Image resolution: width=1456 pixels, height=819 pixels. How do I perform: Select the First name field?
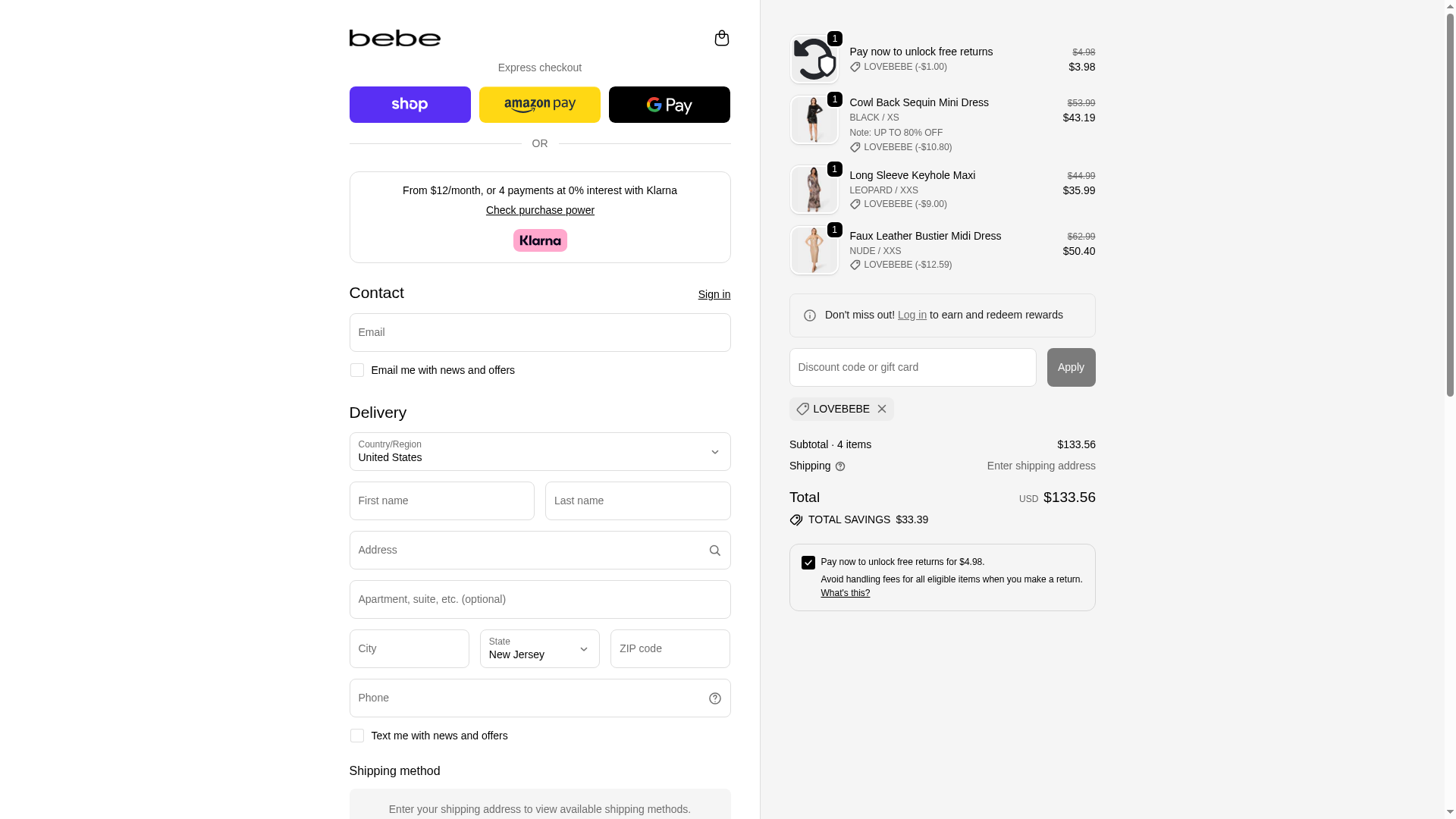click(441, 501)
